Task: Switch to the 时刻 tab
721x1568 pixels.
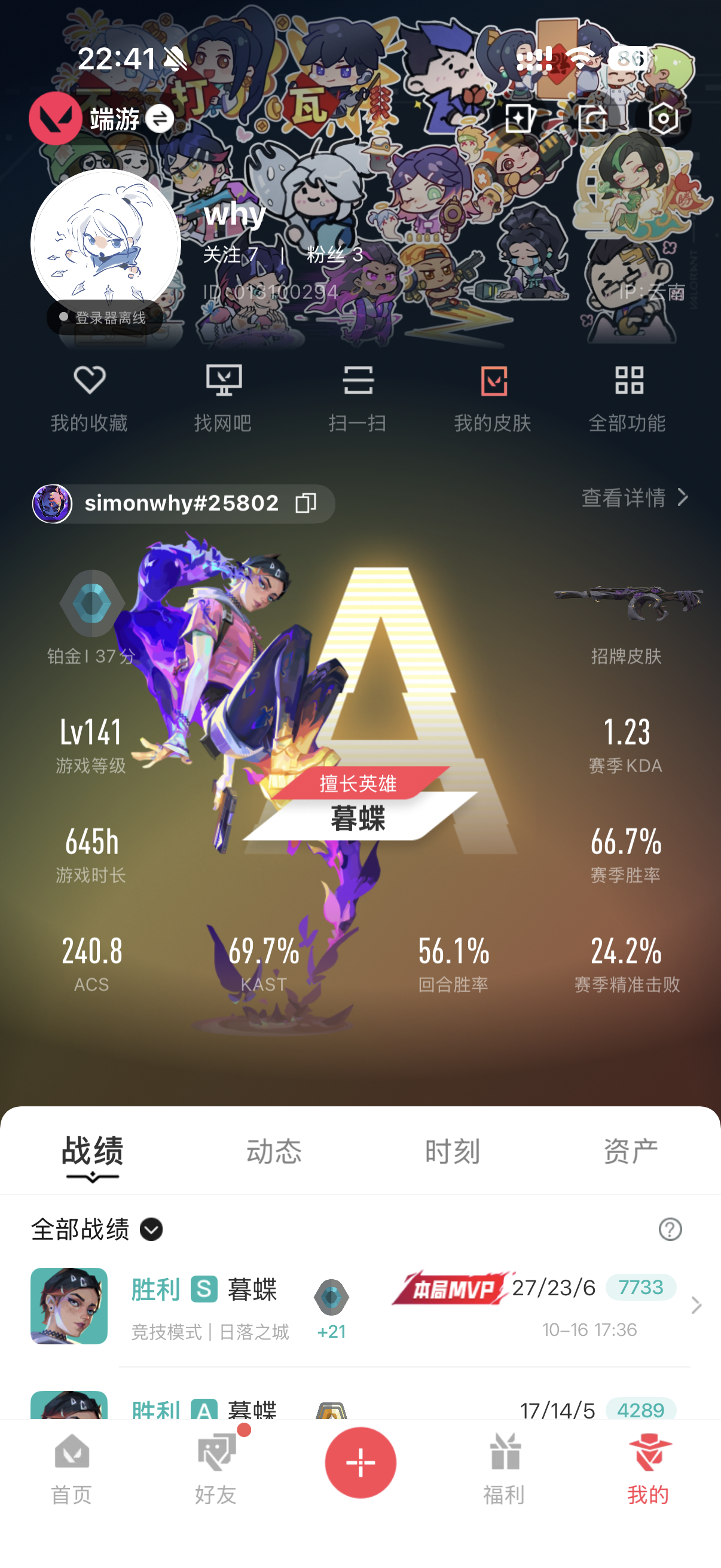Action: click(x=453, y=1152)
